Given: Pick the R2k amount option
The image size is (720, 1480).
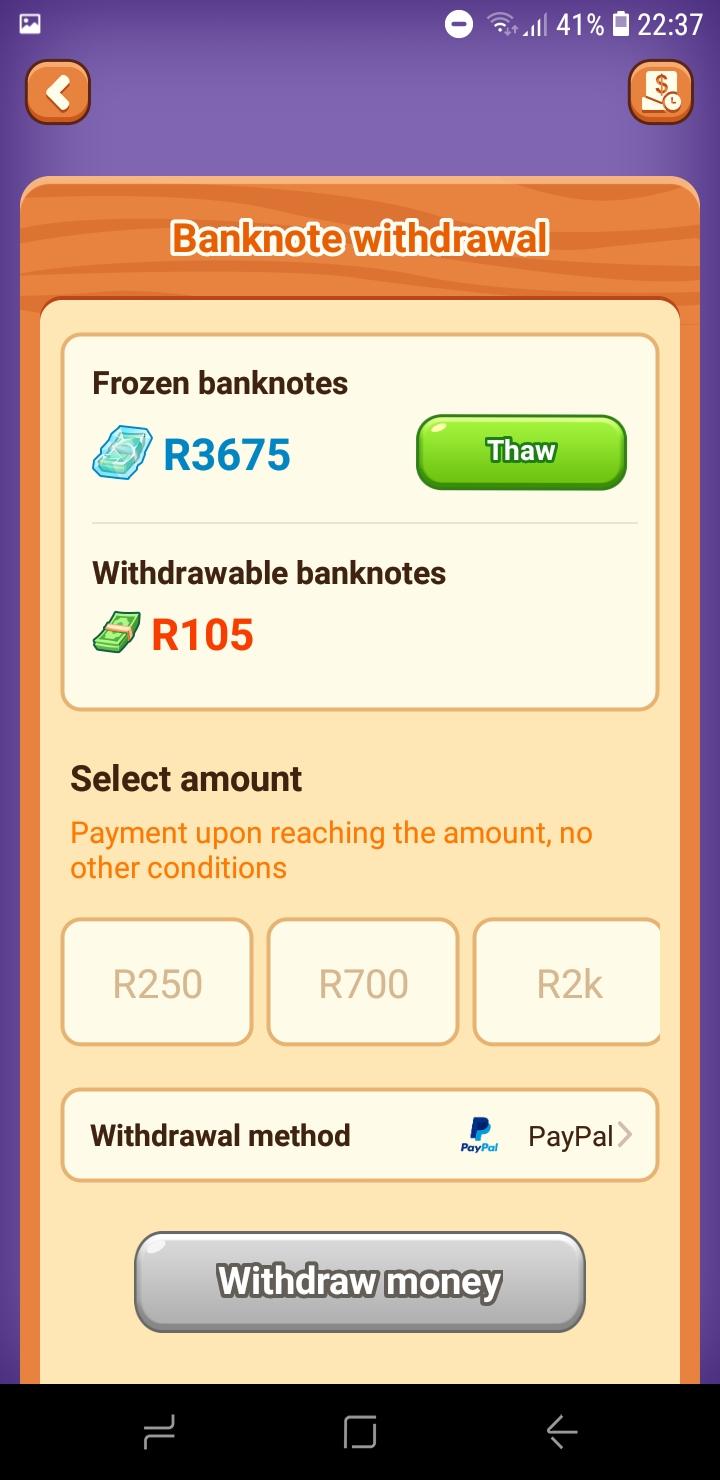Looking at the screenshot, I should tap(567, 983).
